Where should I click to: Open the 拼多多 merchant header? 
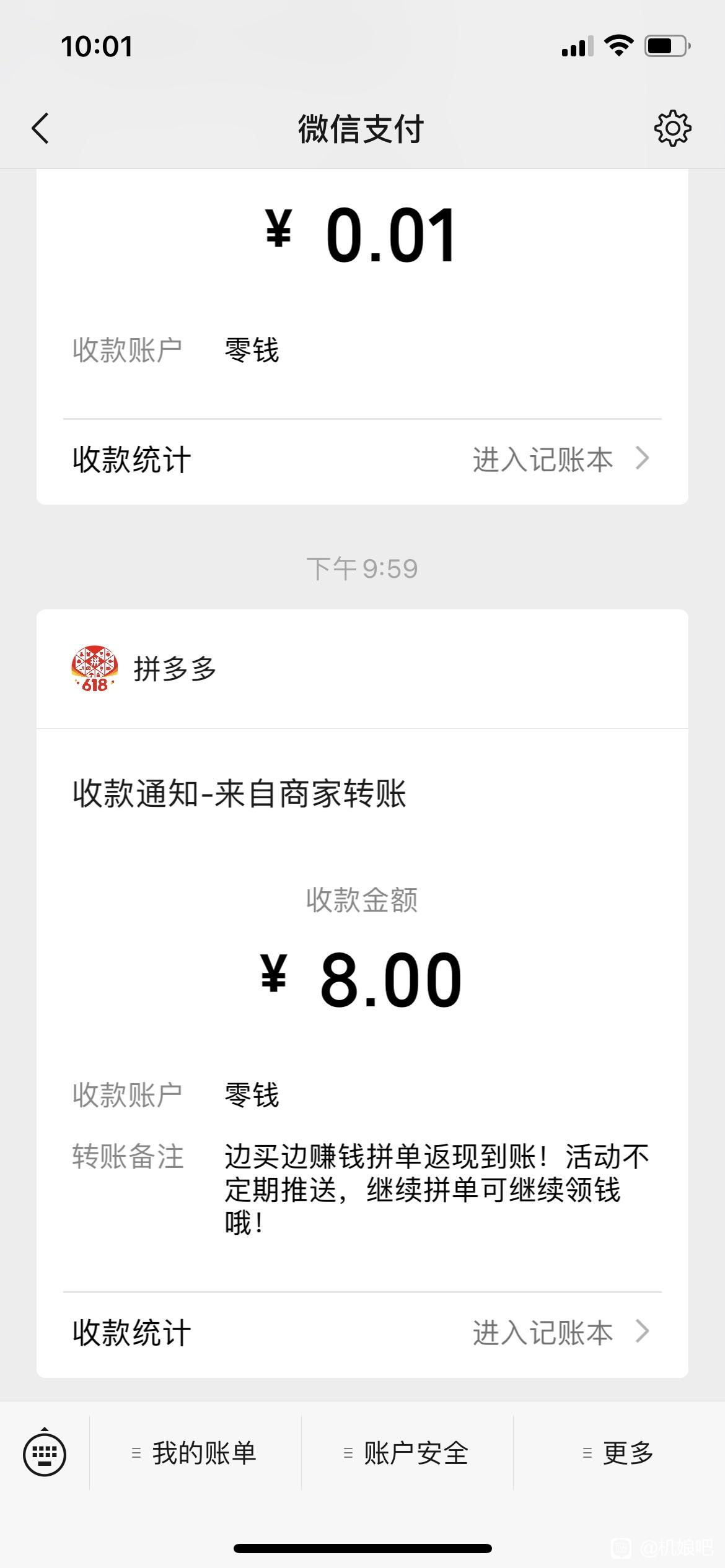point(362,669)
